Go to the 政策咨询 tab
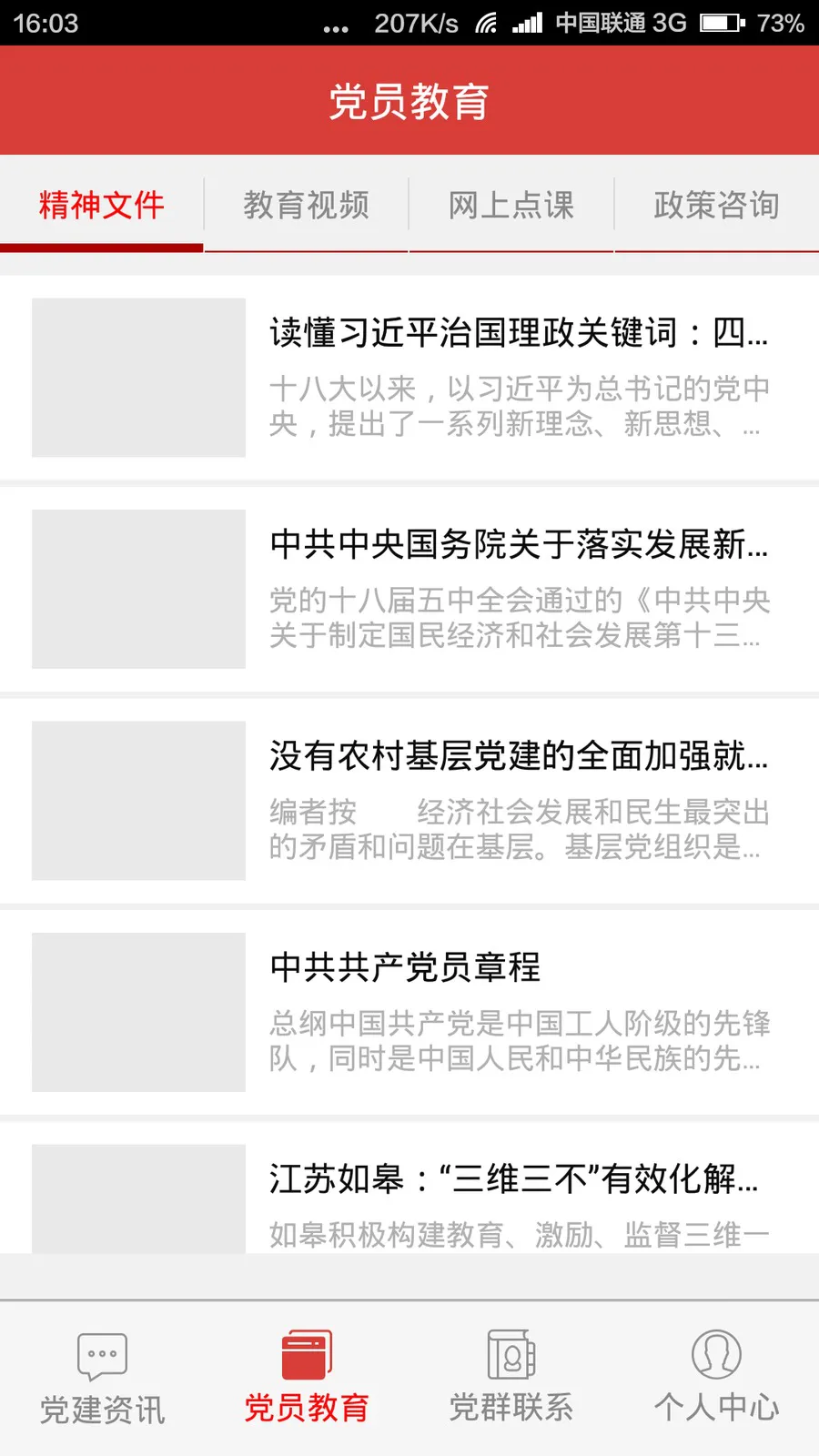819x1456 pixels. click(717, 205)
